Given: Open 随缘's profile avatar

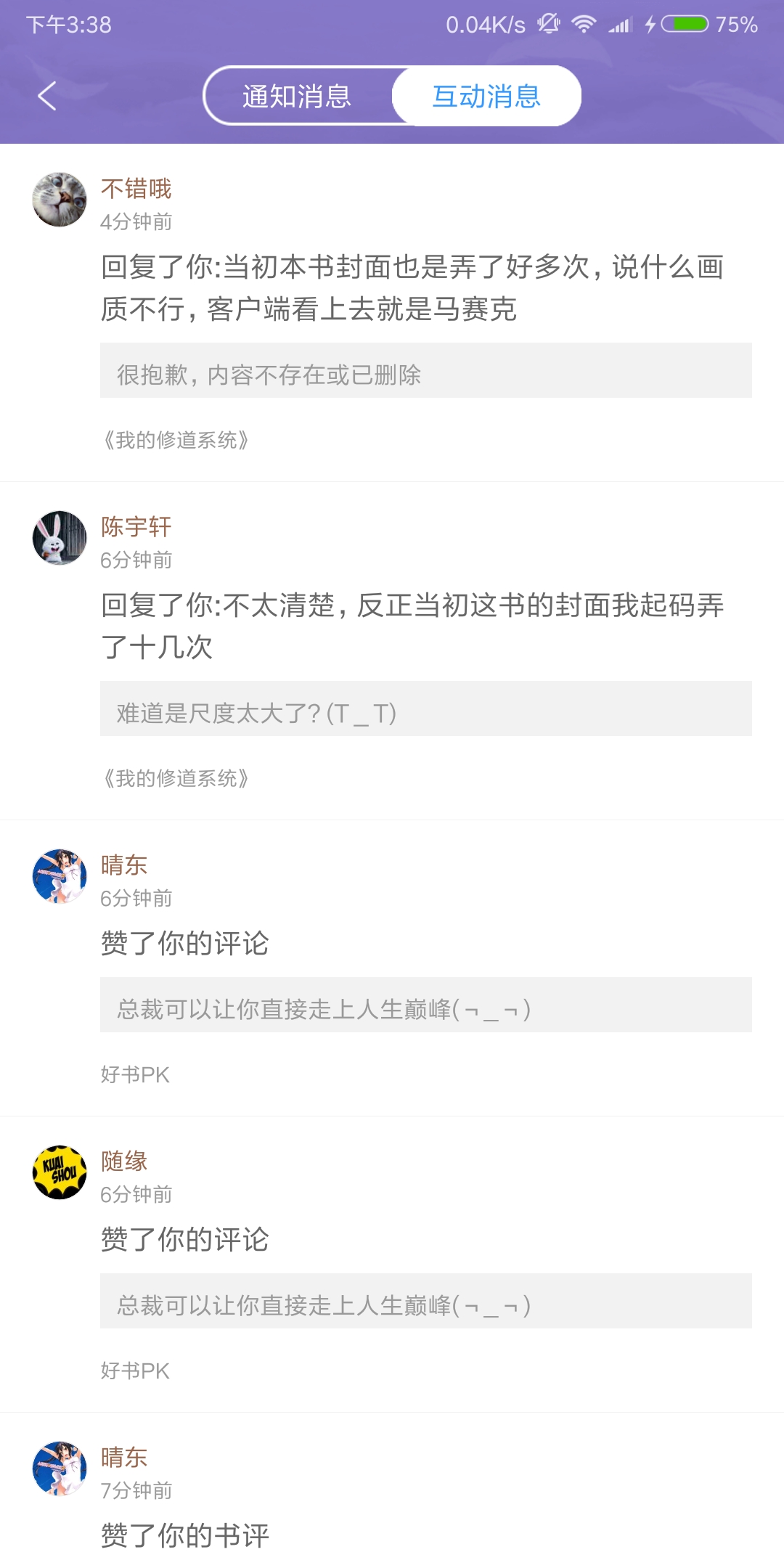Looking at the screenshot, I should 60,1172.
